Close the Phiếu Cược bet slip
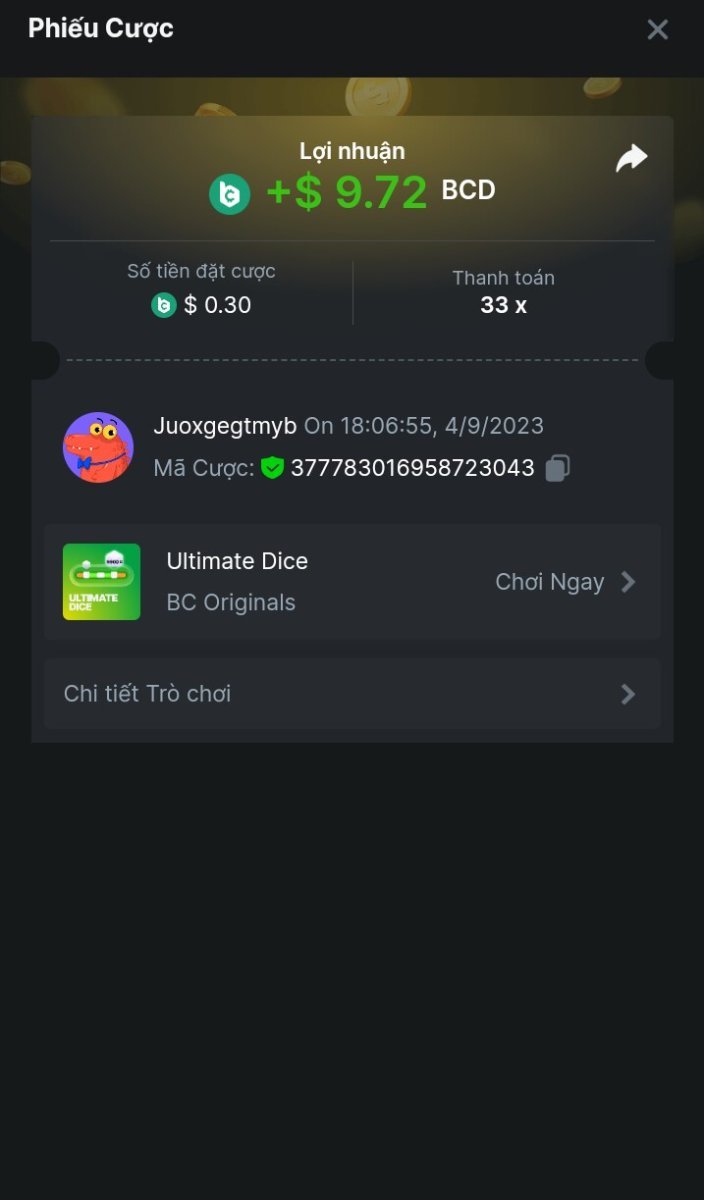Viewport: 704px width, 1200px height. (657, 30)
